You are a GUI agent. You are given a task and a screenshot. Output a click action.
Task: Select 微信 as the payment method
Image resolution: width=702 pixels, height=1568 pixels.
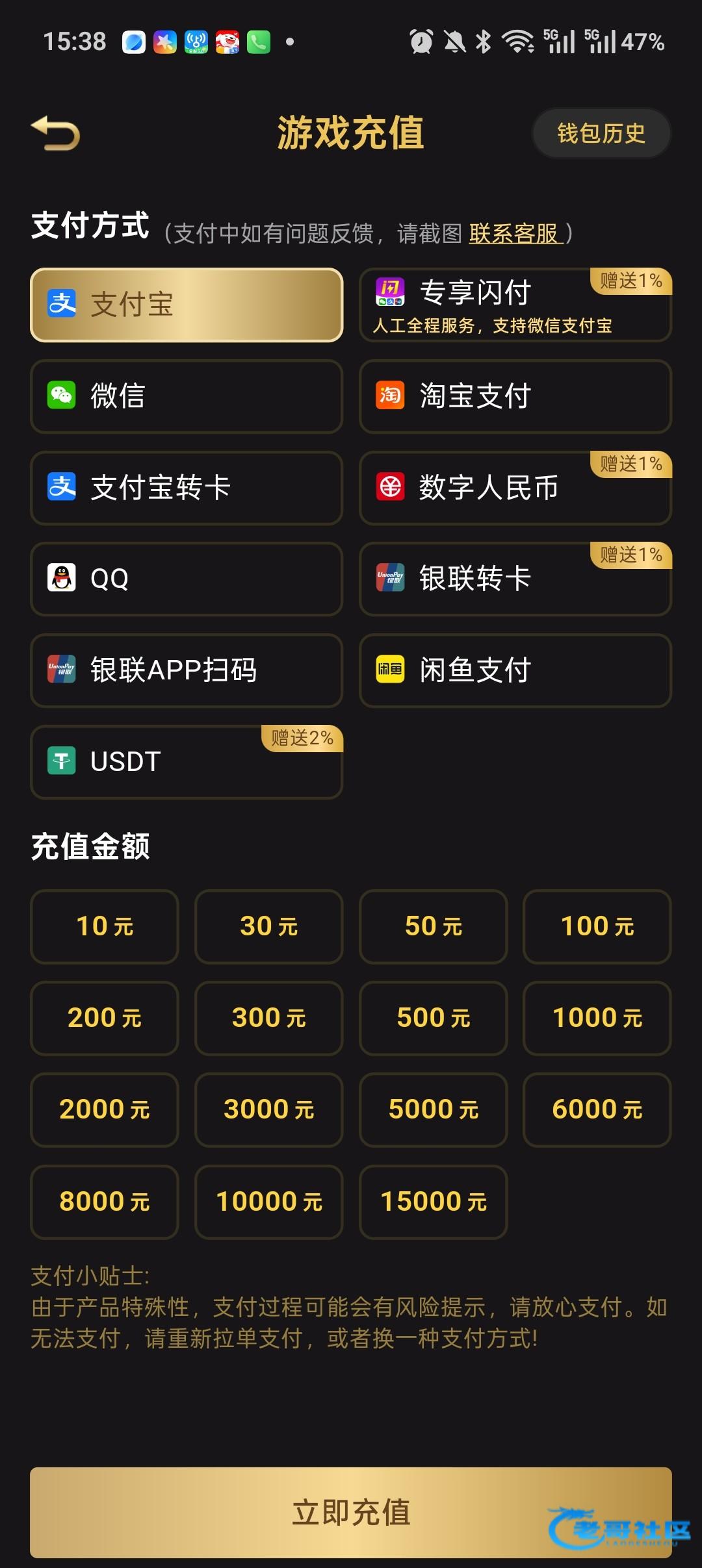tap(187, 396)
